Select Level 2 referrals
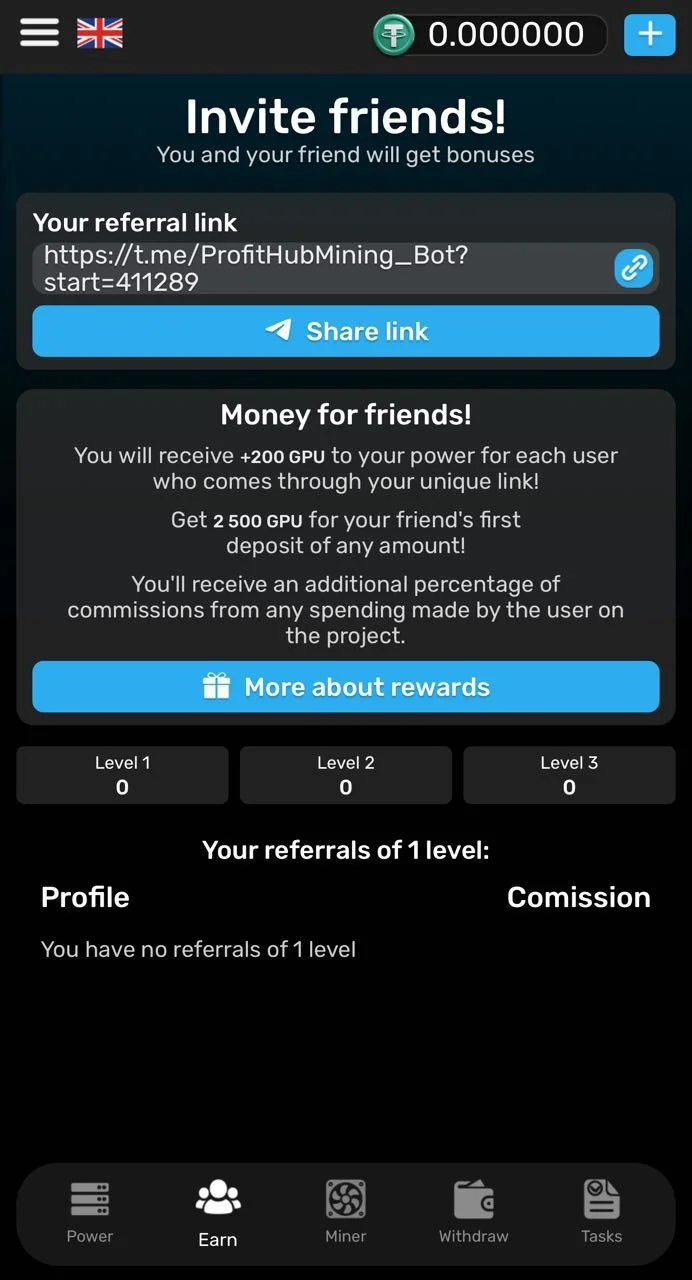Image resolution: width=692 pixels, height=1280 pixels. point(346,775)
